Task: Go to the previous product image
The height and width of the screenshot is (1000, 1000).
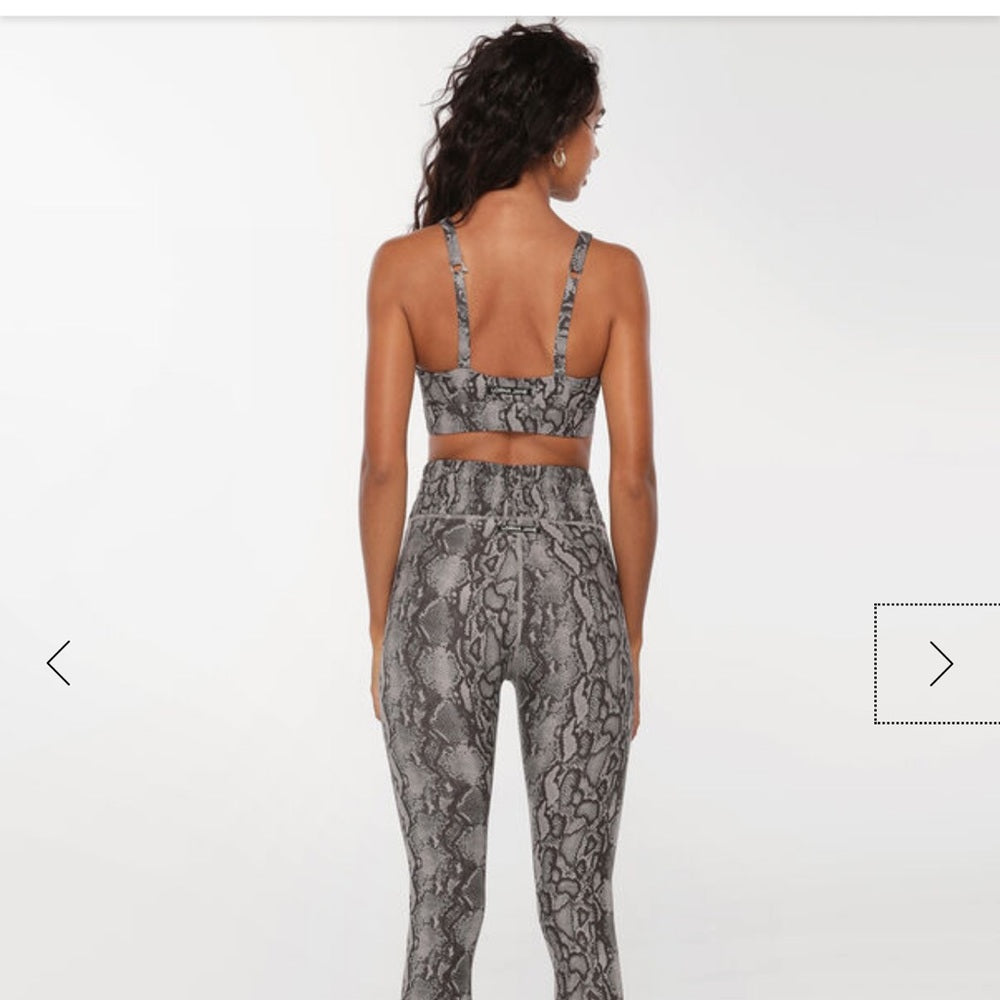Action: (x=59, y=663)
